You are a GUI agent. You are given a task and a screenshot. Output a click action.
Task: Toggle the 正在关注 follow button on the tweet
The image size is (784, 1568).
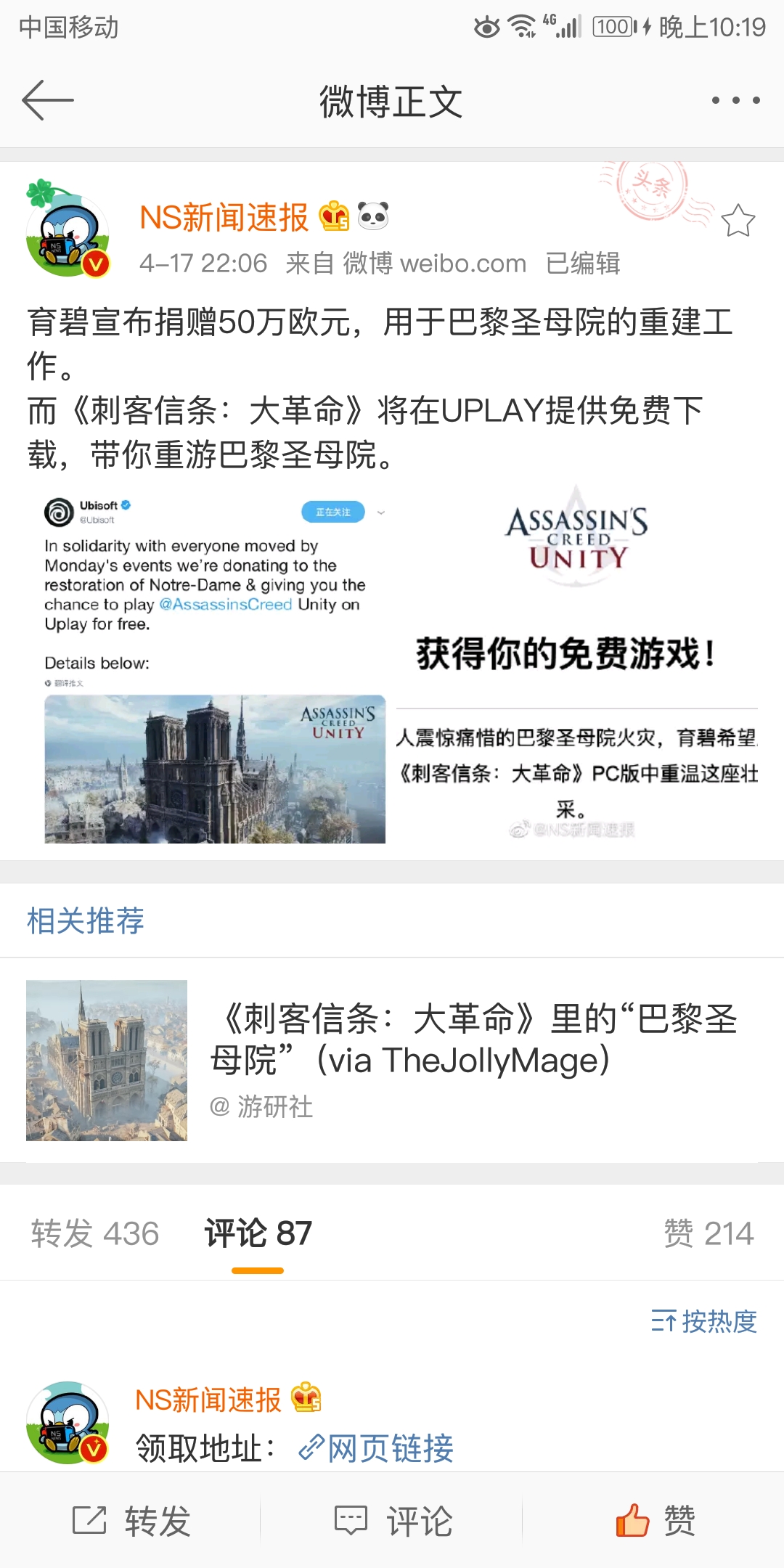[332, 512]
